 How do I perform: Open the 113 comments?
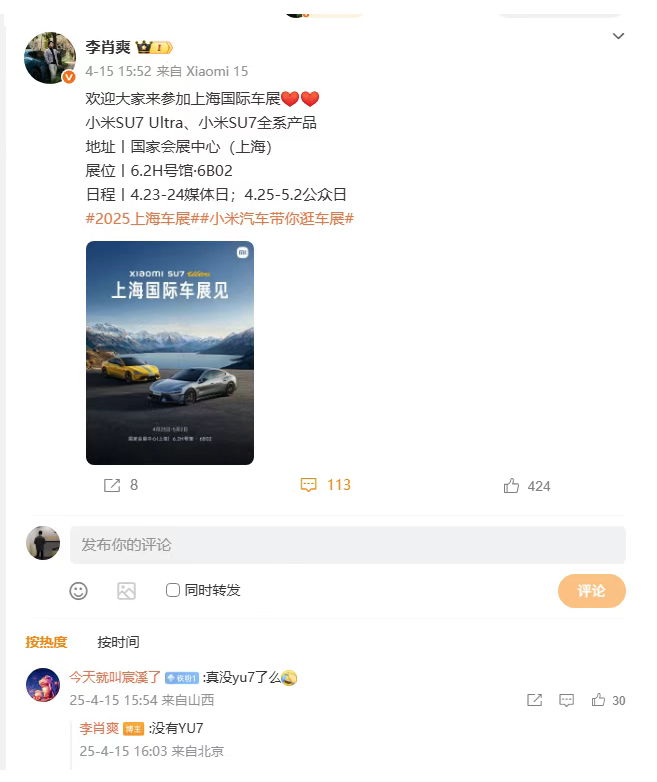pos(326,485)
